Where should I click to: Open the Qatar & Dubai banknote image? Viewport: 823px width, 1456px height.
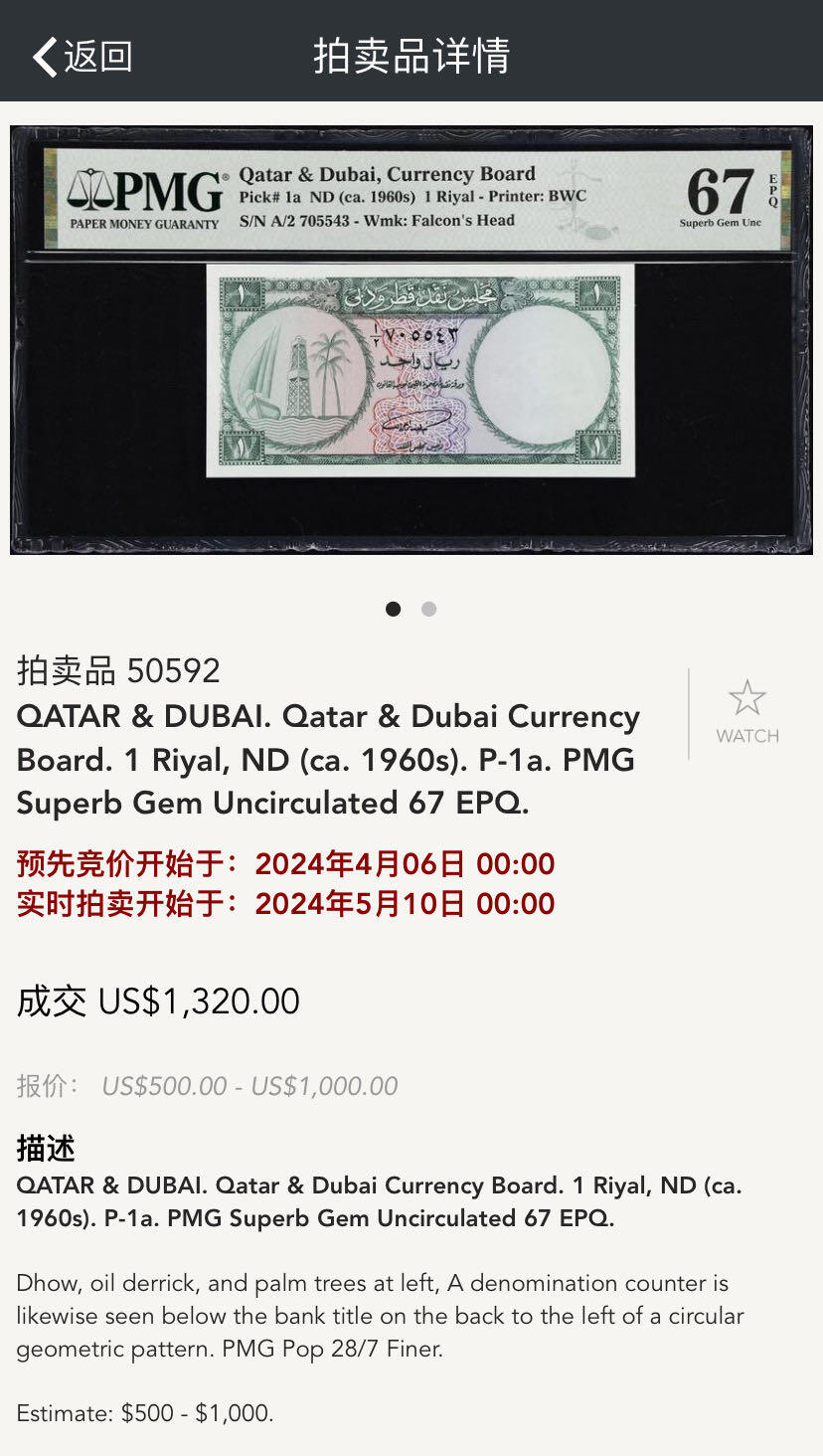[411, 340]
